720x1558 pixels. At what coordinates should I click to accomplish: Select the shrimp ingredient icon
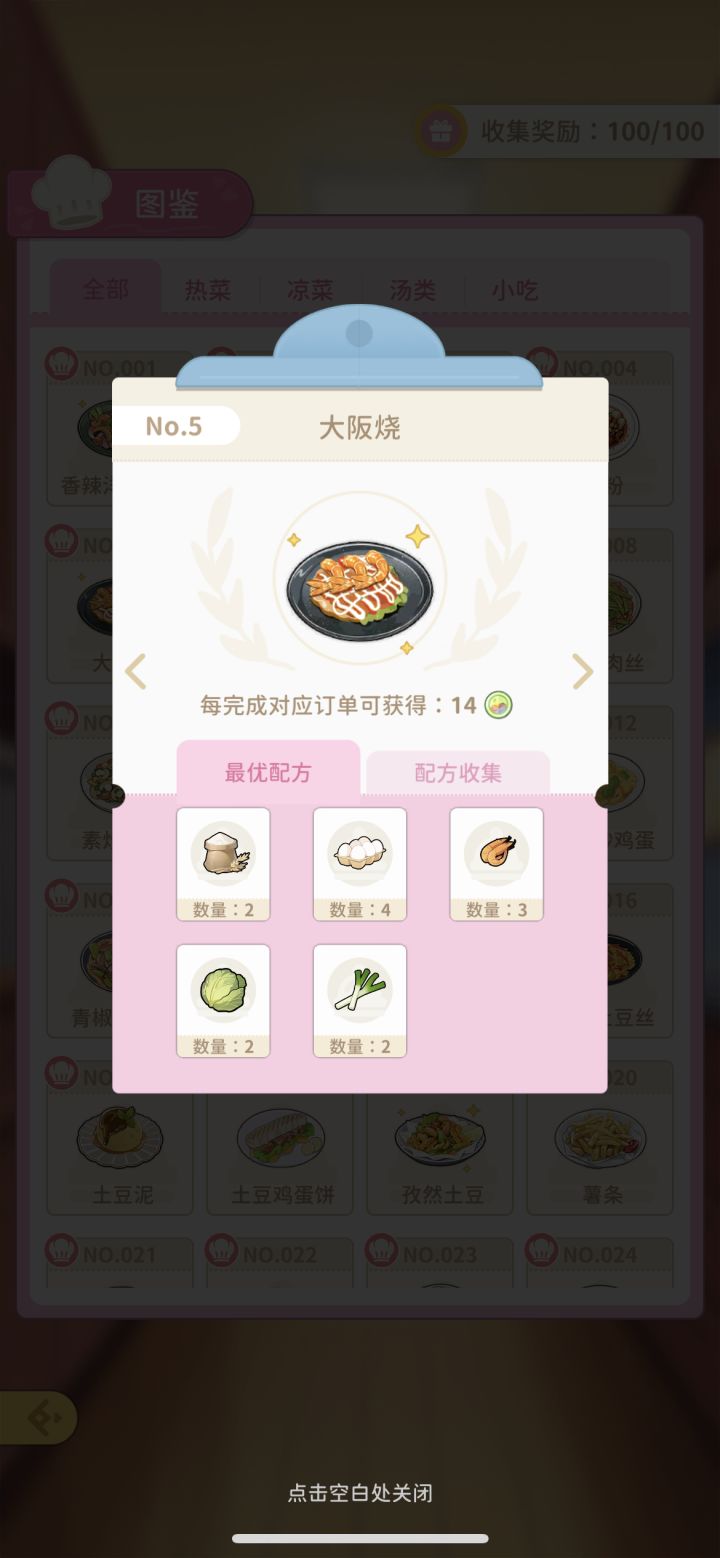497,855
